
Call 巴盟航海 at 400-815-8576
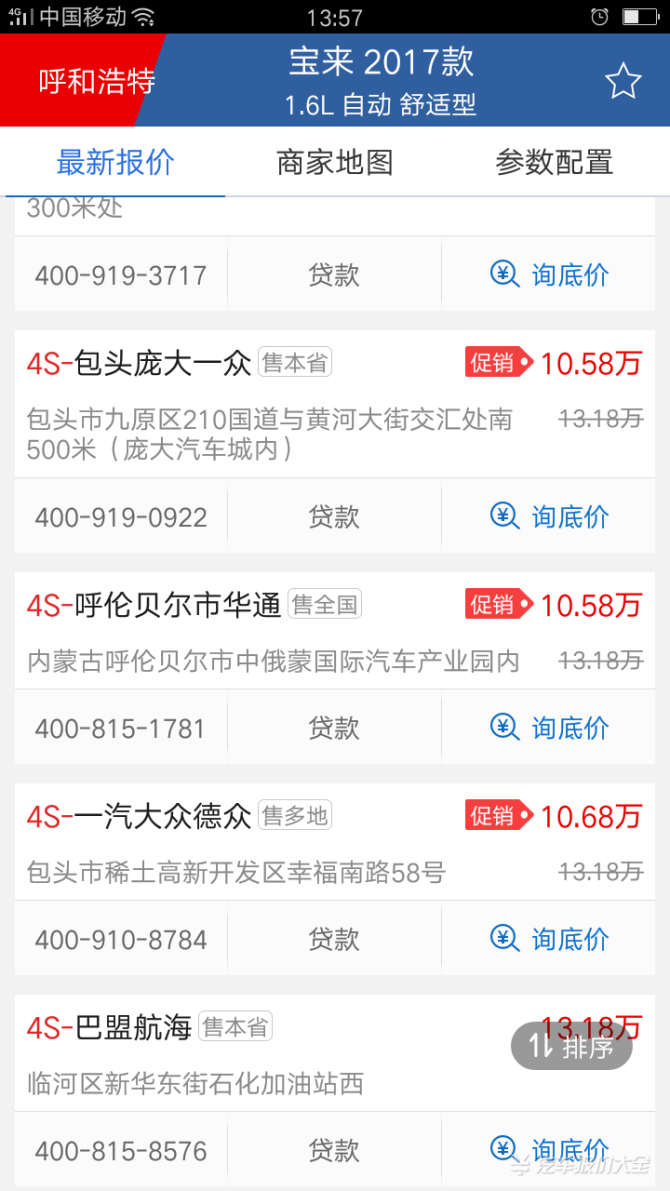(x=121, y=1151)
